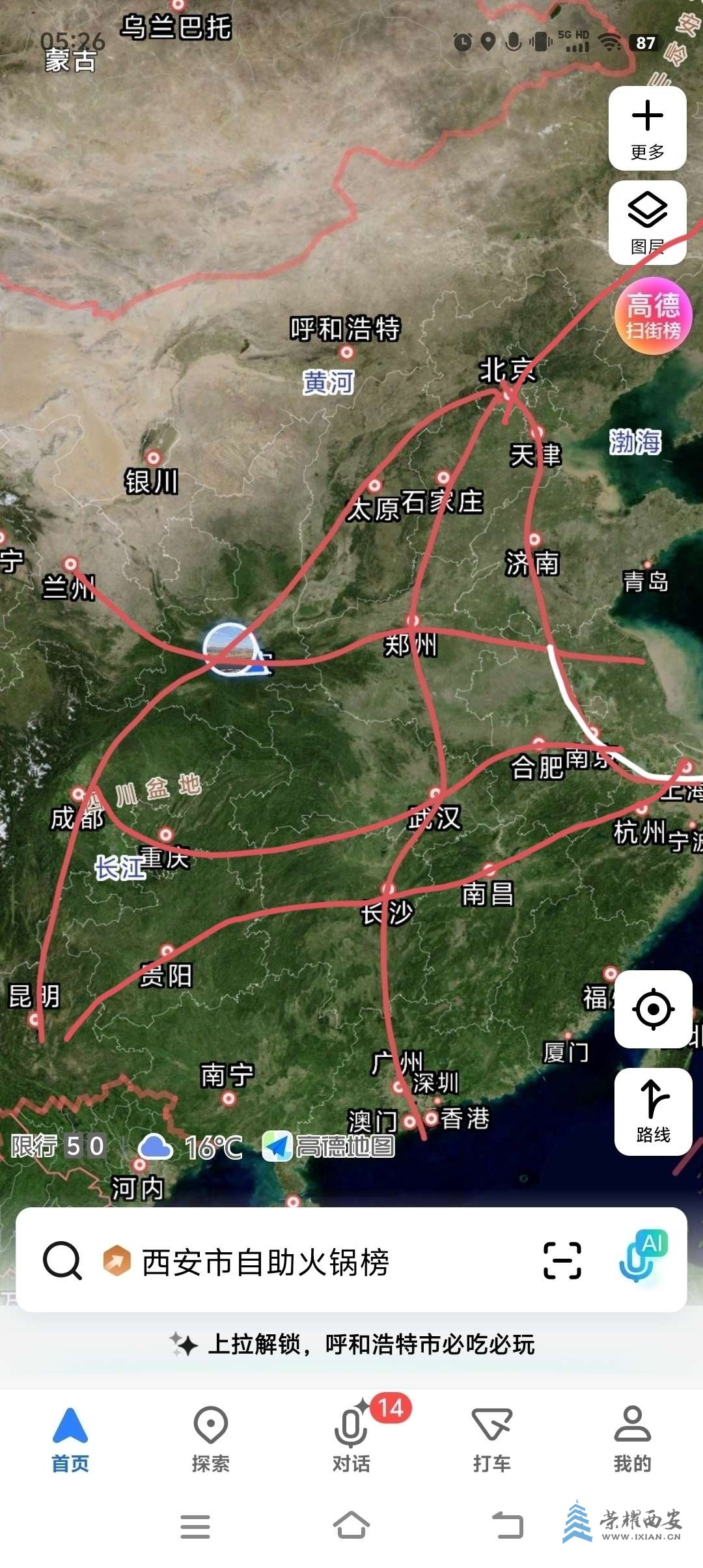
Task: Return to the system home screen
Action: 351,1525
